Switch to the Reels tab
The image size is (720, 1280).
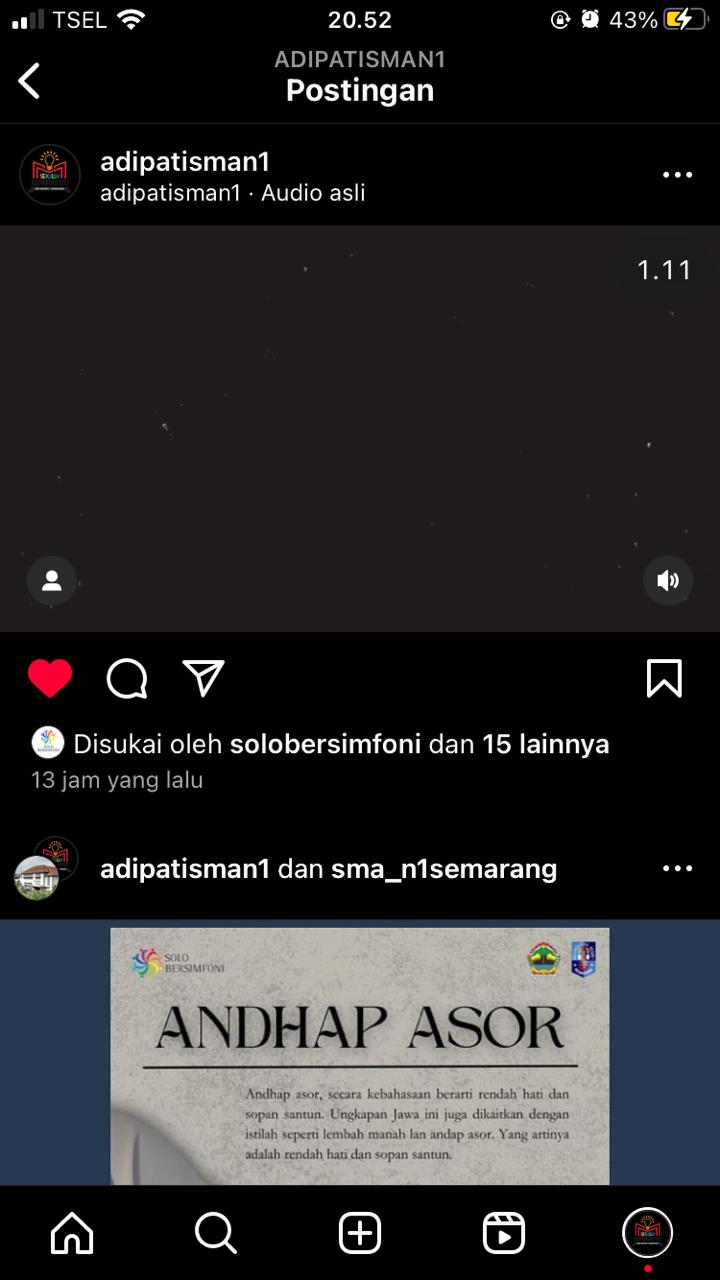[x=504, y=1233]
